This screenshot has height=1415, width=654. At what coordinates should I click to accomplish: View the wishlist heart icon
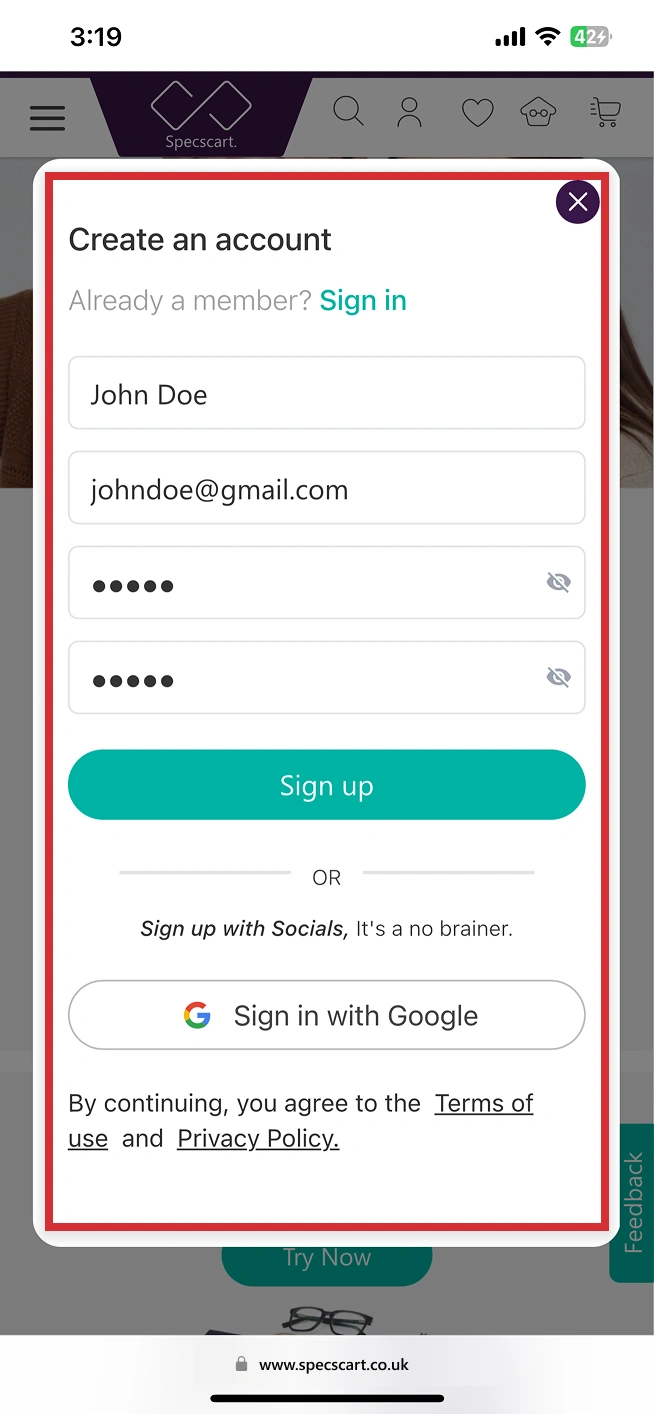pos(477,113)
